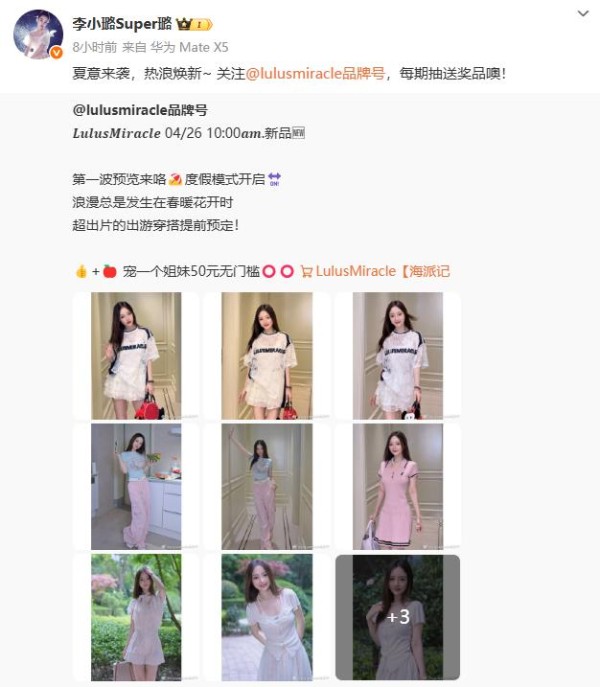
Task: Open the garden pink dress photo
Action: pyautogui.click(x=136, y=617)
